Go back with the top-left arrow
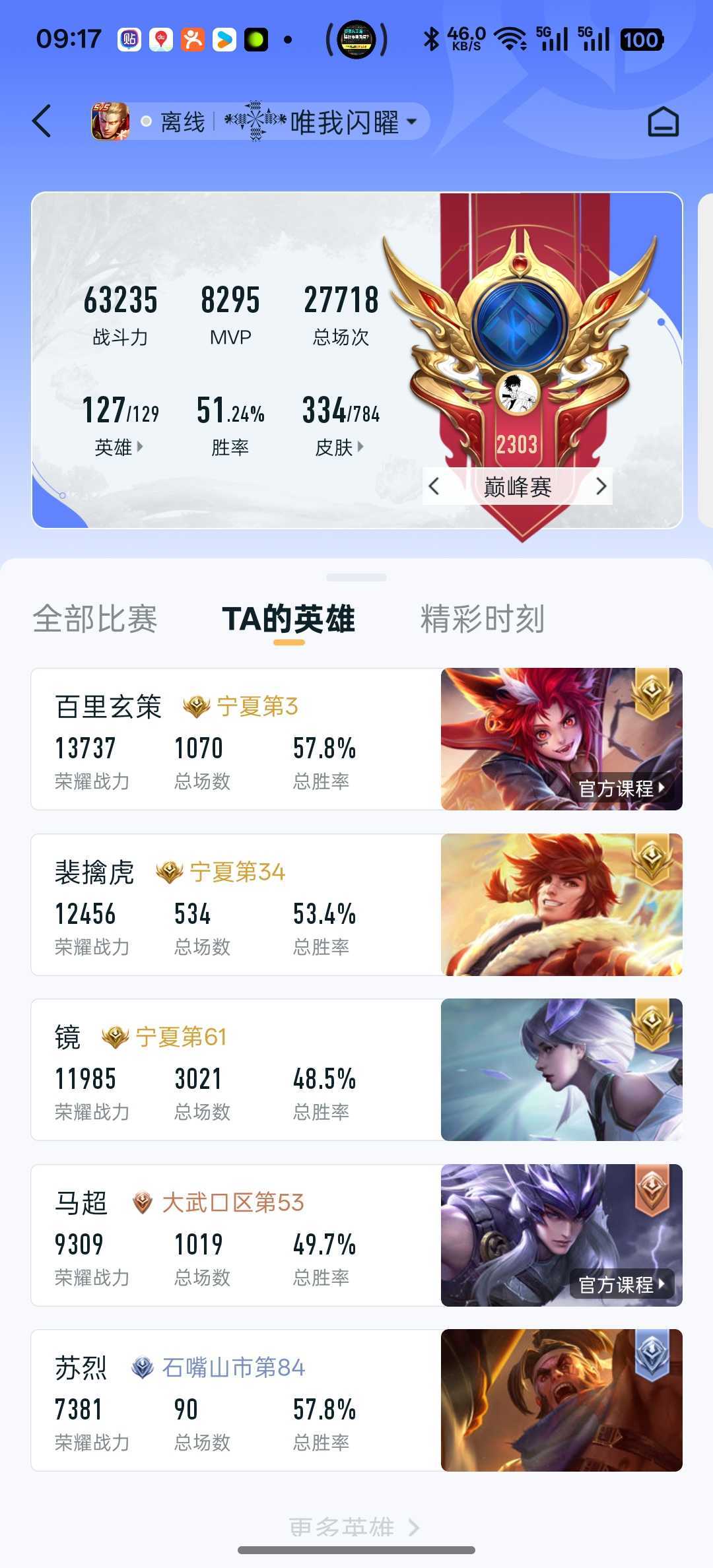 pyautogui.click(x=42, y=121)
